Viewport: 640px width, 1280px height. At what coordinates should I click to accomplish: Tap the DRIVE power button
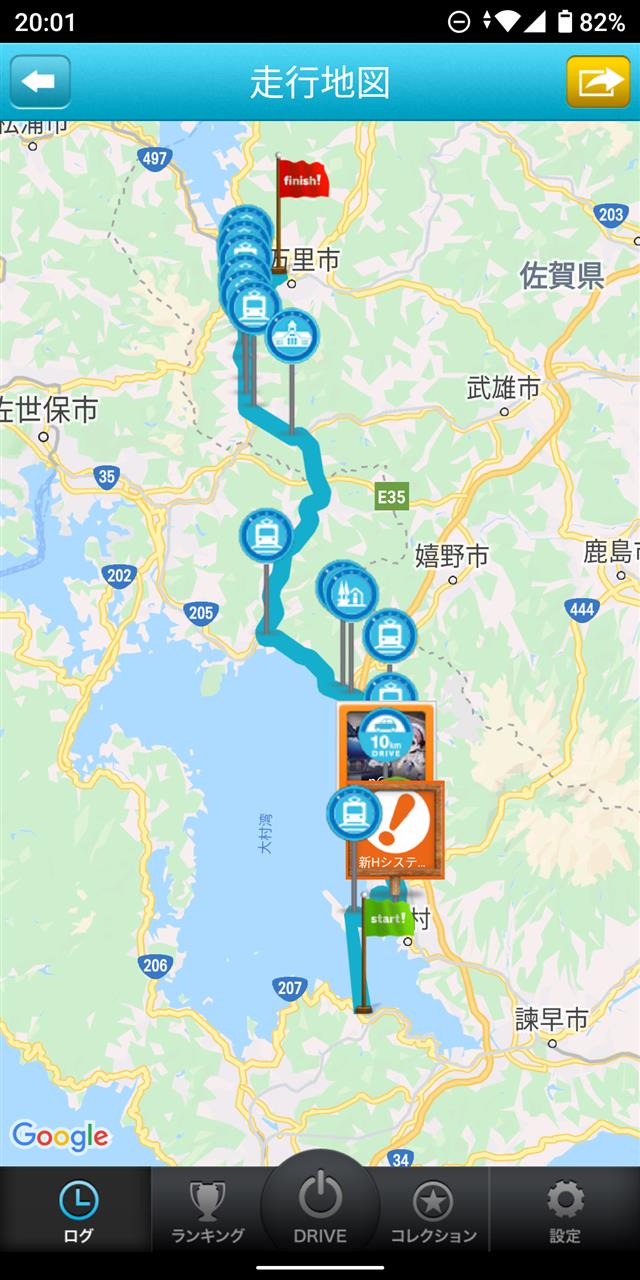(320, 1207)
